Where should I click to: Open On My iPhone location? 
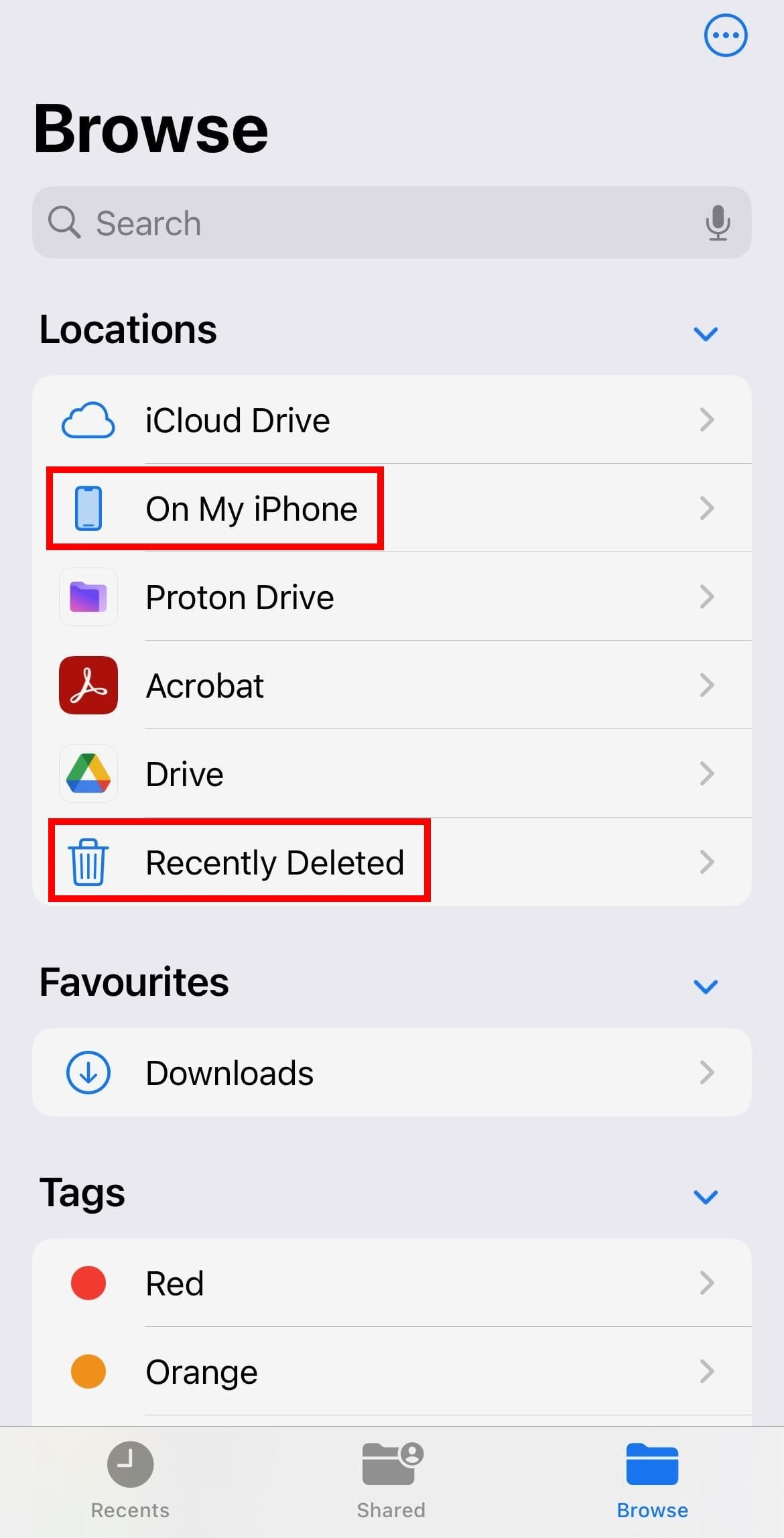pos(391,508)
